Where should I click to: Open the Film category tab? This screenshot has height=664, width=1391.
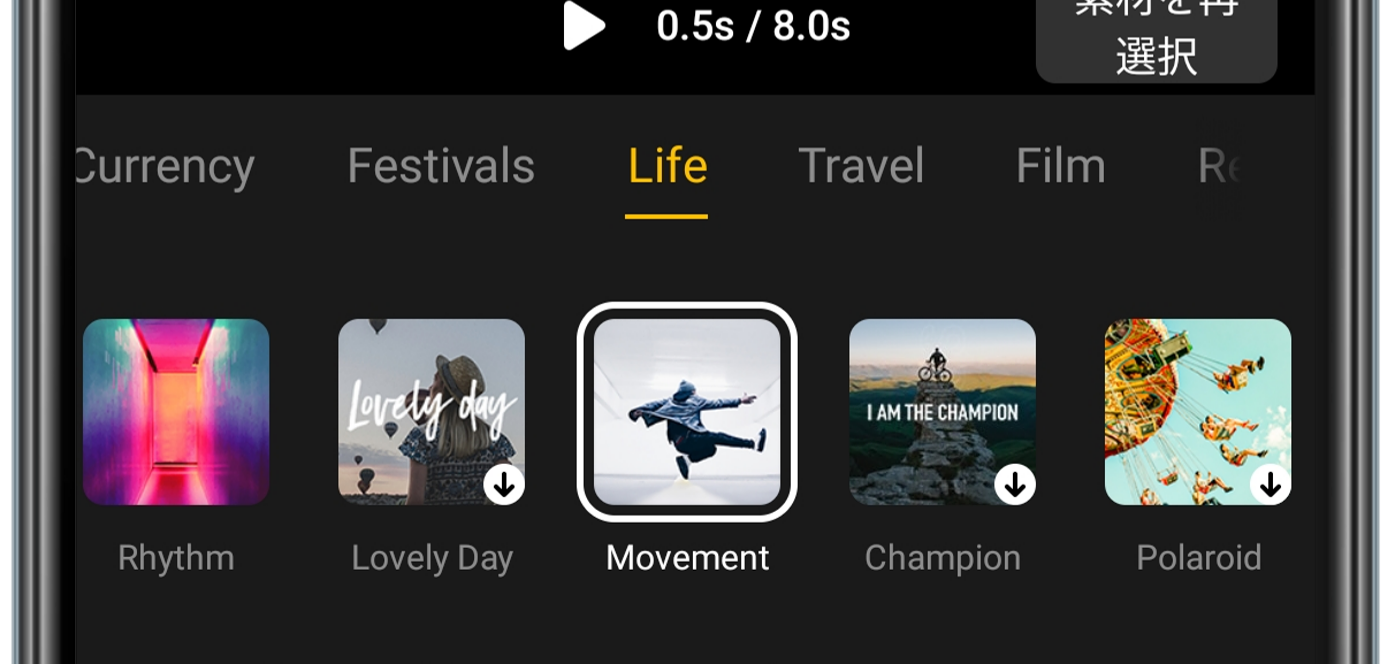point(1060,166)
